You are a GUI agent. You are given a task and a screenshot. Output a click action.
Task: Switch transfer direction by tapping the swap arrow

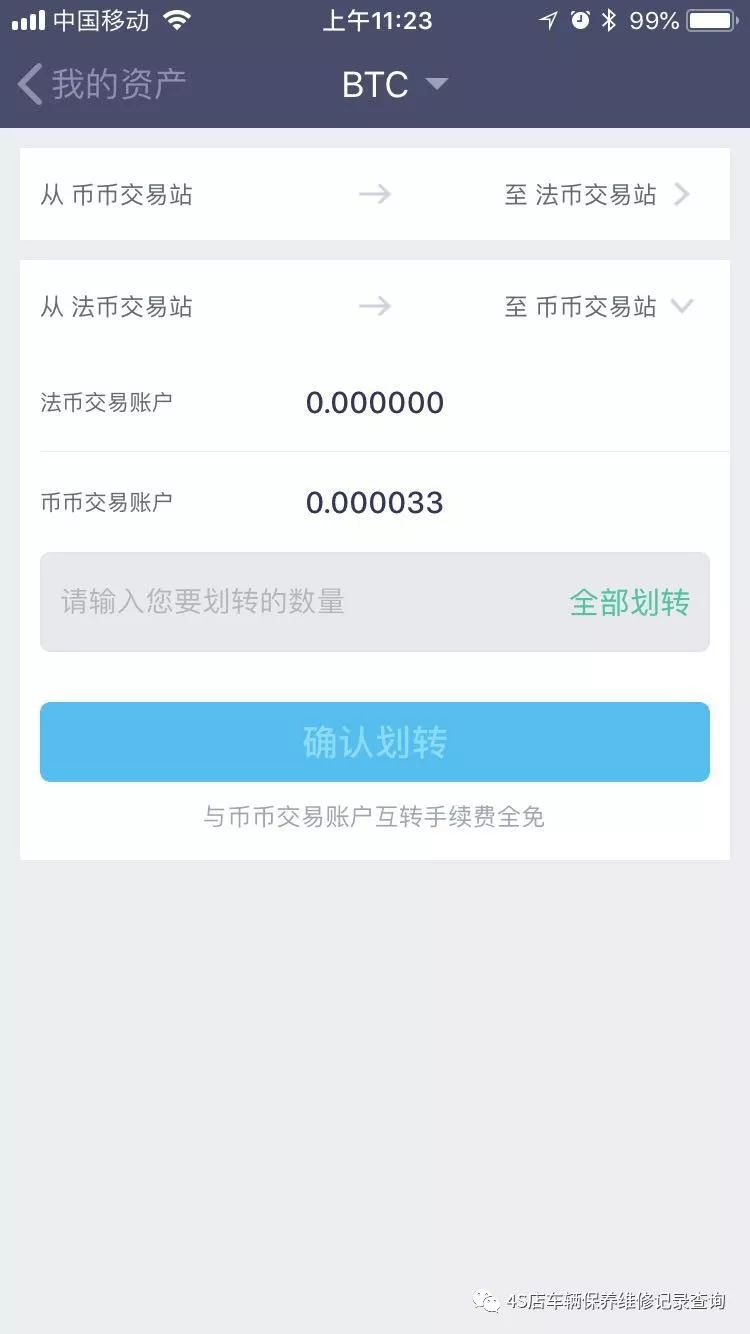point(374,306)
